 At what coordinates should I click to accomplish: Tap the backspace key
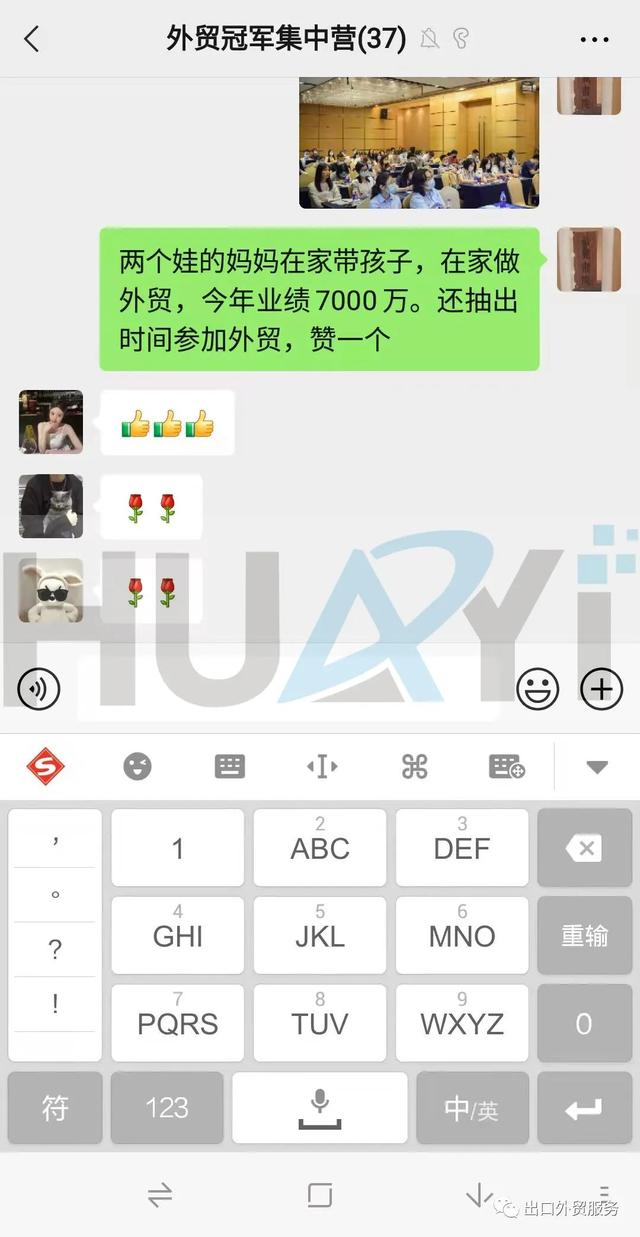[584, 848]
